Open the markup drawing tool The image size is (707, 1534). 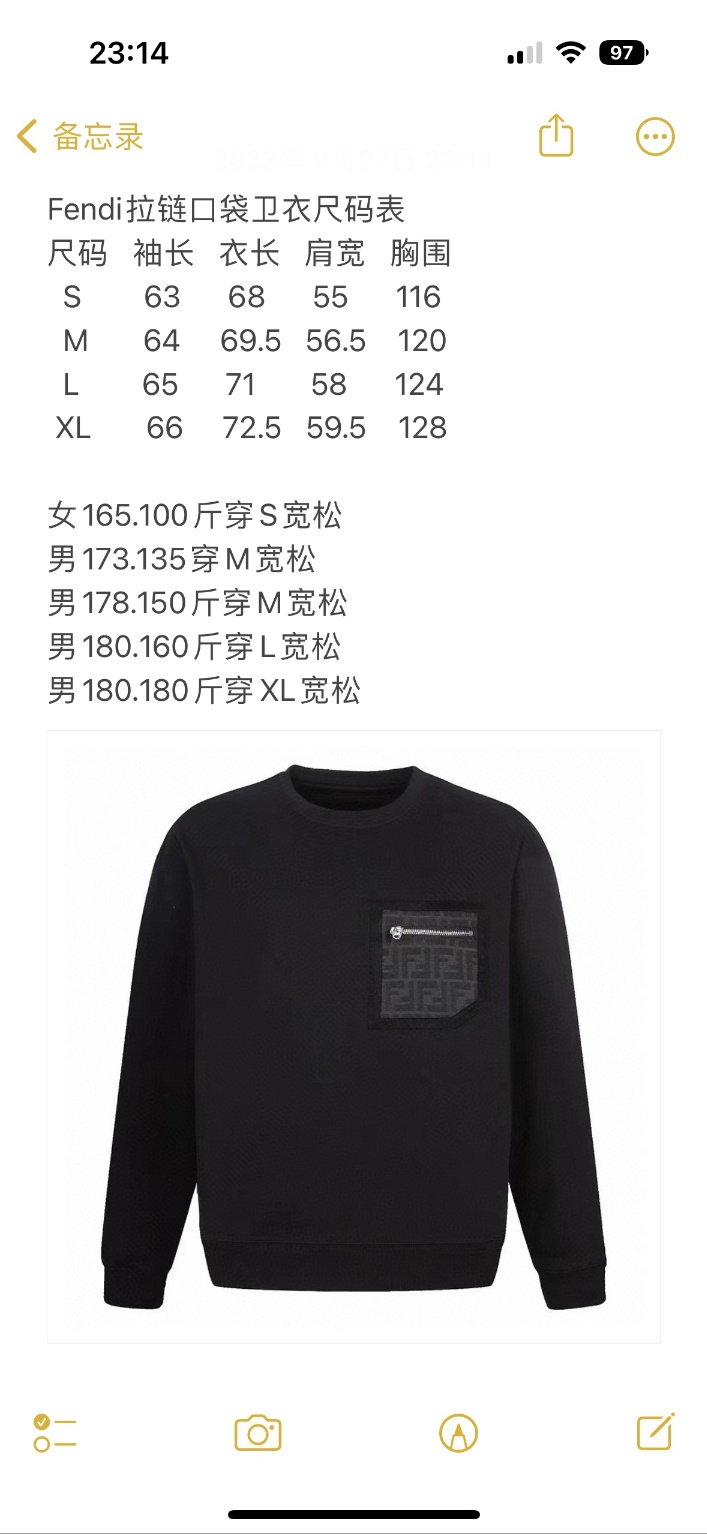pos(458,1433)
